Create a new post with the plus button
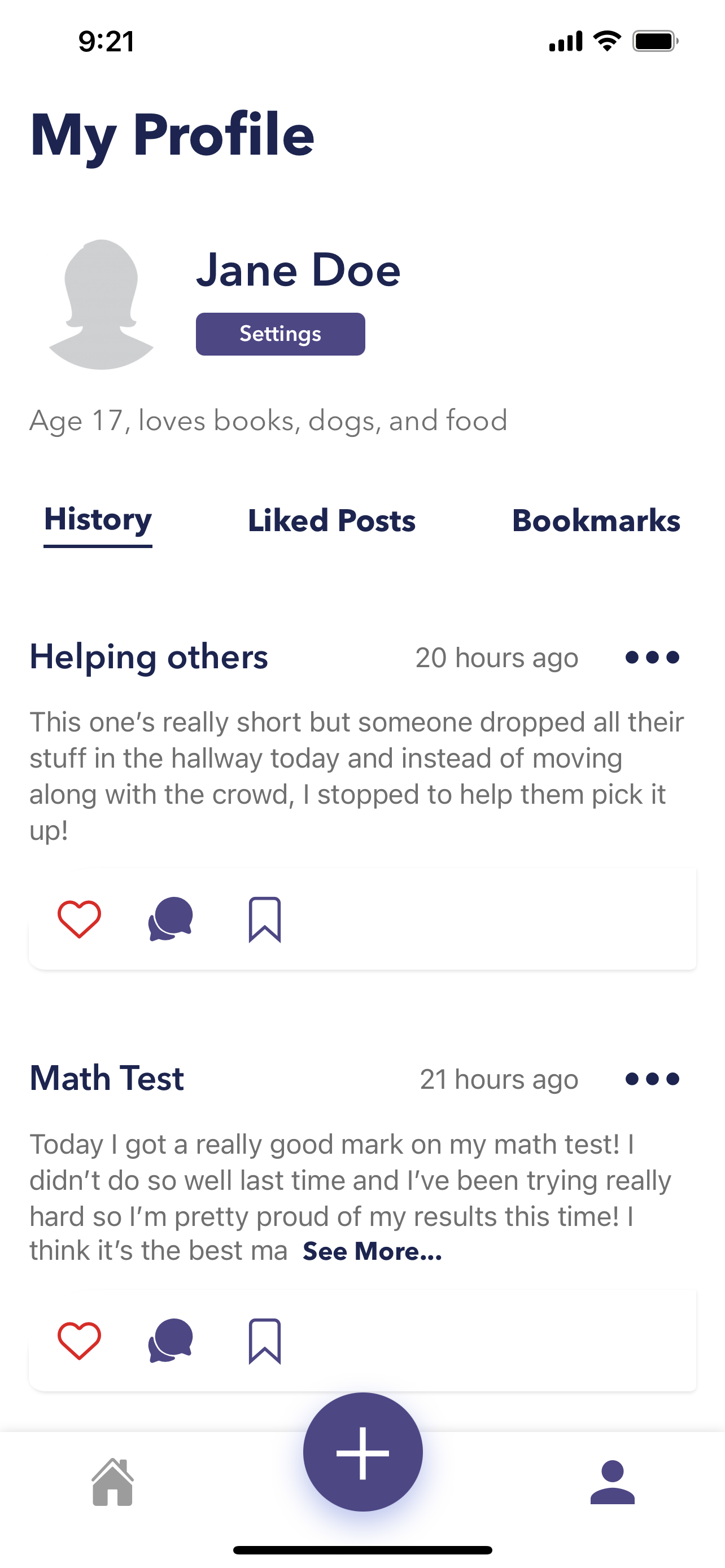 coord(363,1452)
